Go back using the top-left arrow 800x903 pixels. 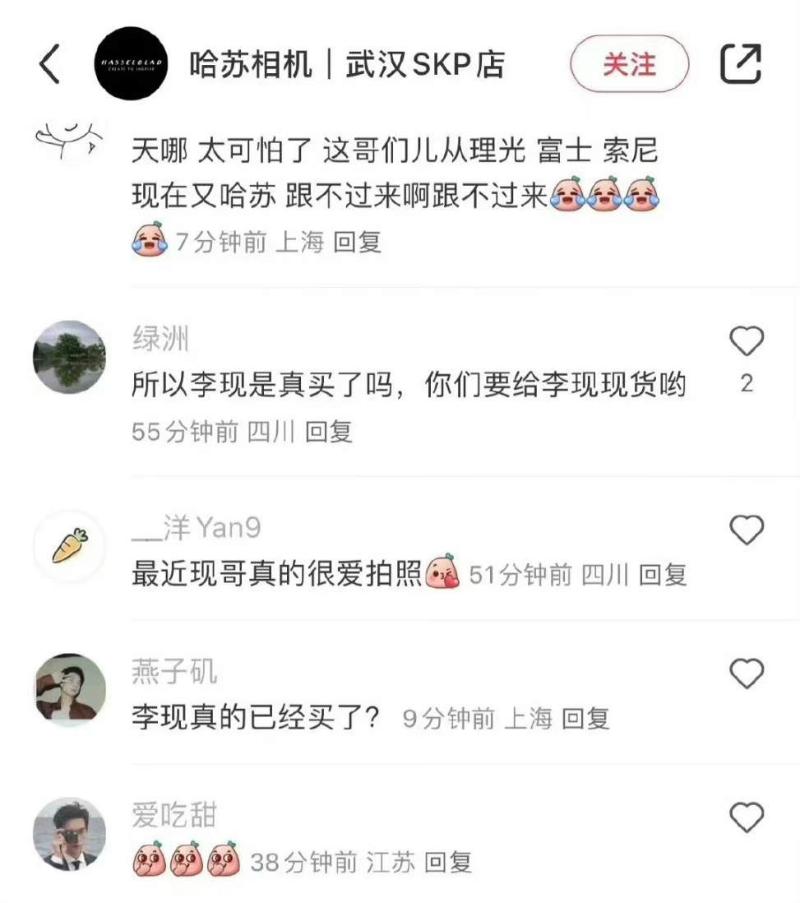tap(50, 65)
